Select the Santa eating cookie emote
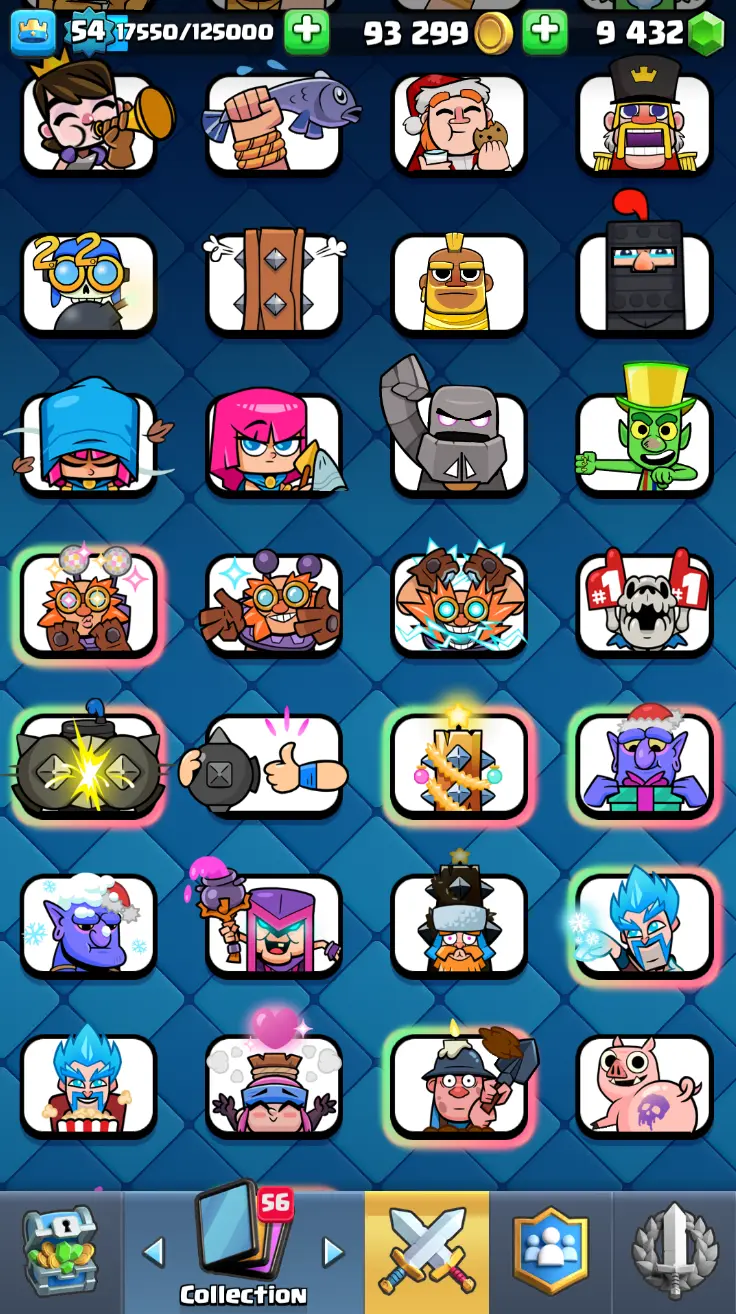The image size is (736, 1314). pos(459,122)
